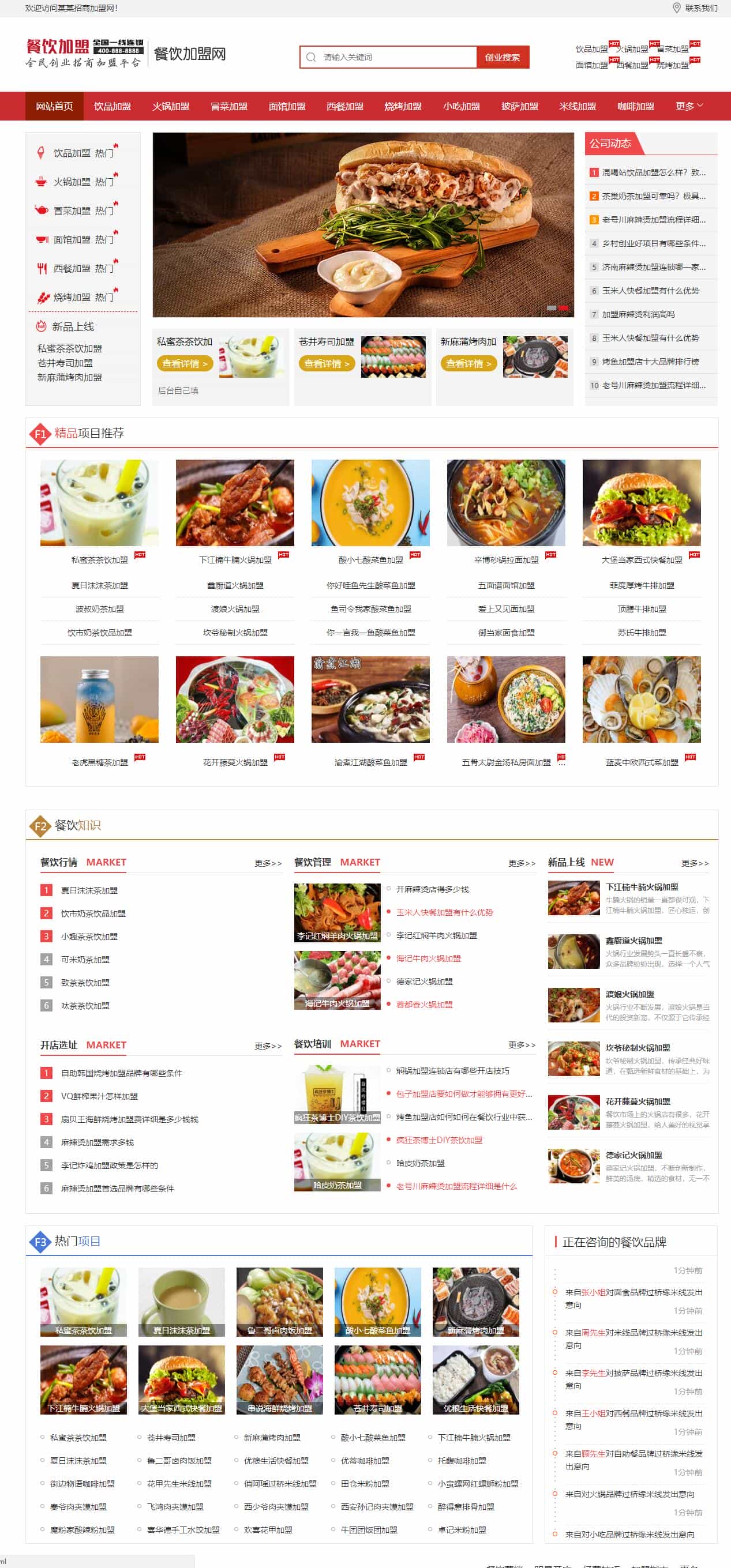This screenshot has height=1568, width=731.
Task: Go to 网站首页 in the navigation bar
Action: (x=54, y=107)
